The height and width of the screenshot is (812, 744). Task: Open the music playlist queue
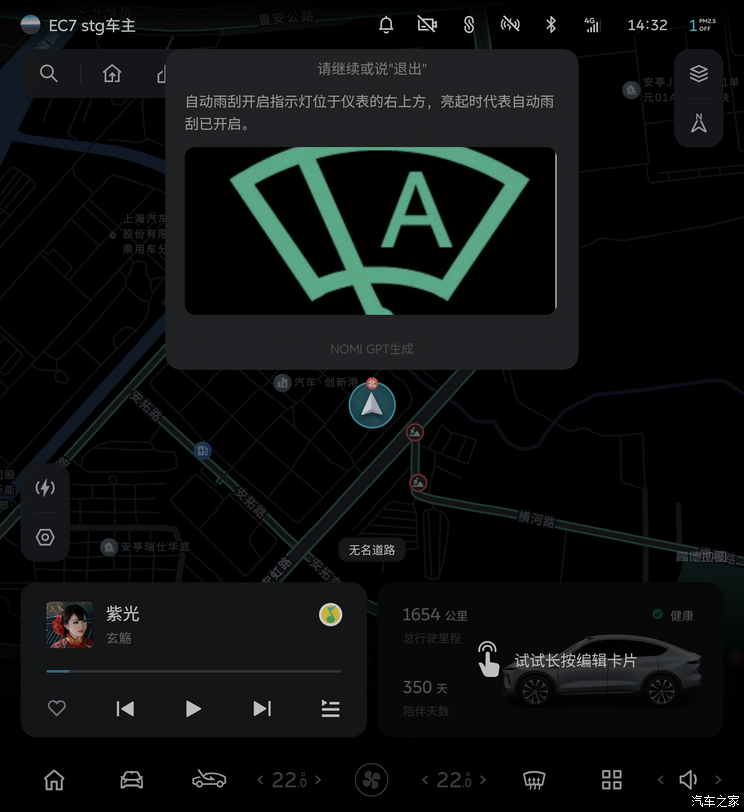click(x=330, y=708)
